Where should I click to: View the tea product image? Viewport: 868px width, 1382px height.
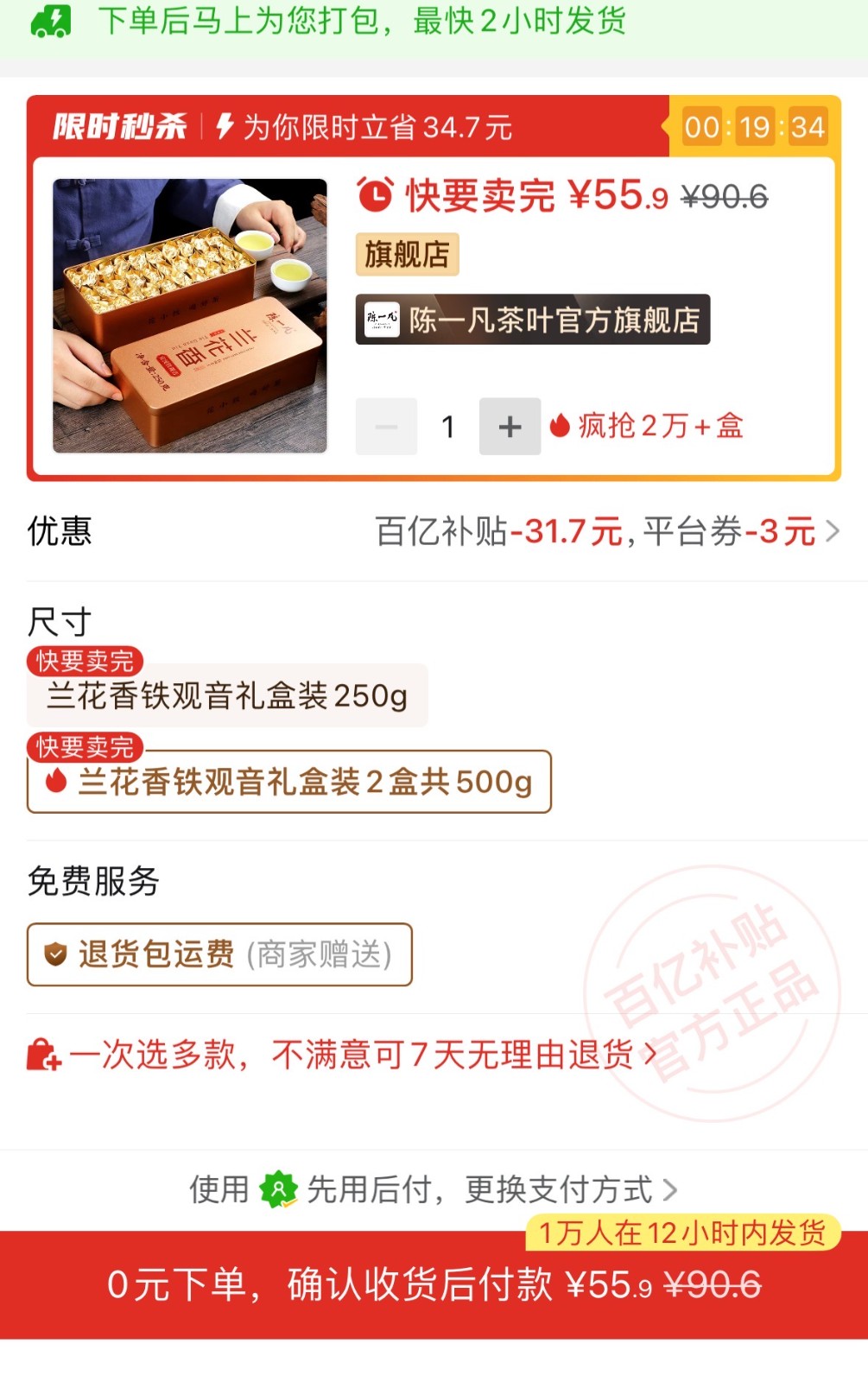tap(190, 315)
